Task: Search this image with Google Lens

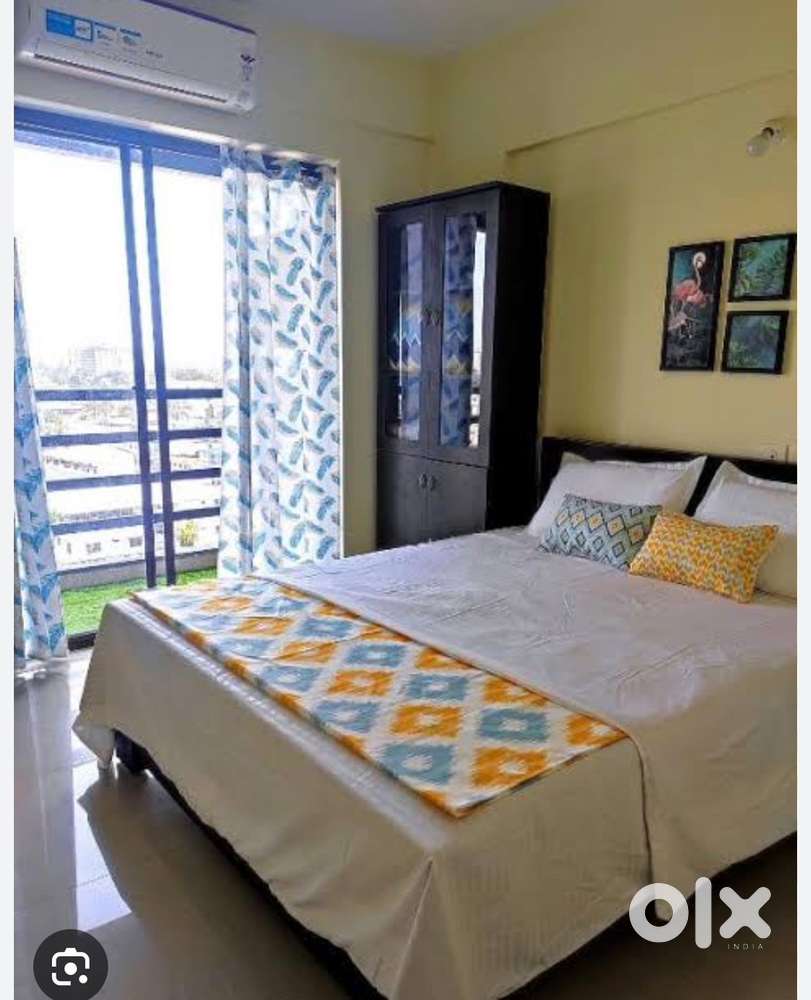Action: pos(70,965)
